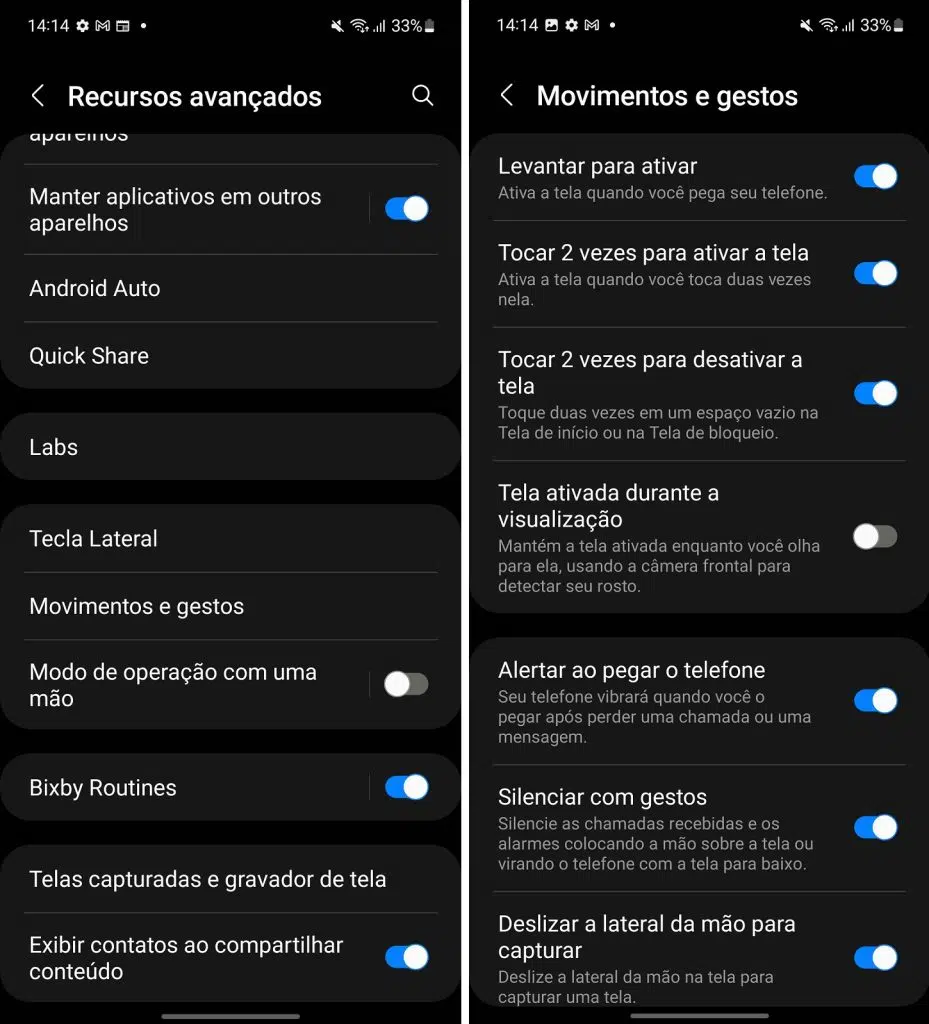
Task: Tap the back arrow on Recursos avançados
Action: (37, 95)
